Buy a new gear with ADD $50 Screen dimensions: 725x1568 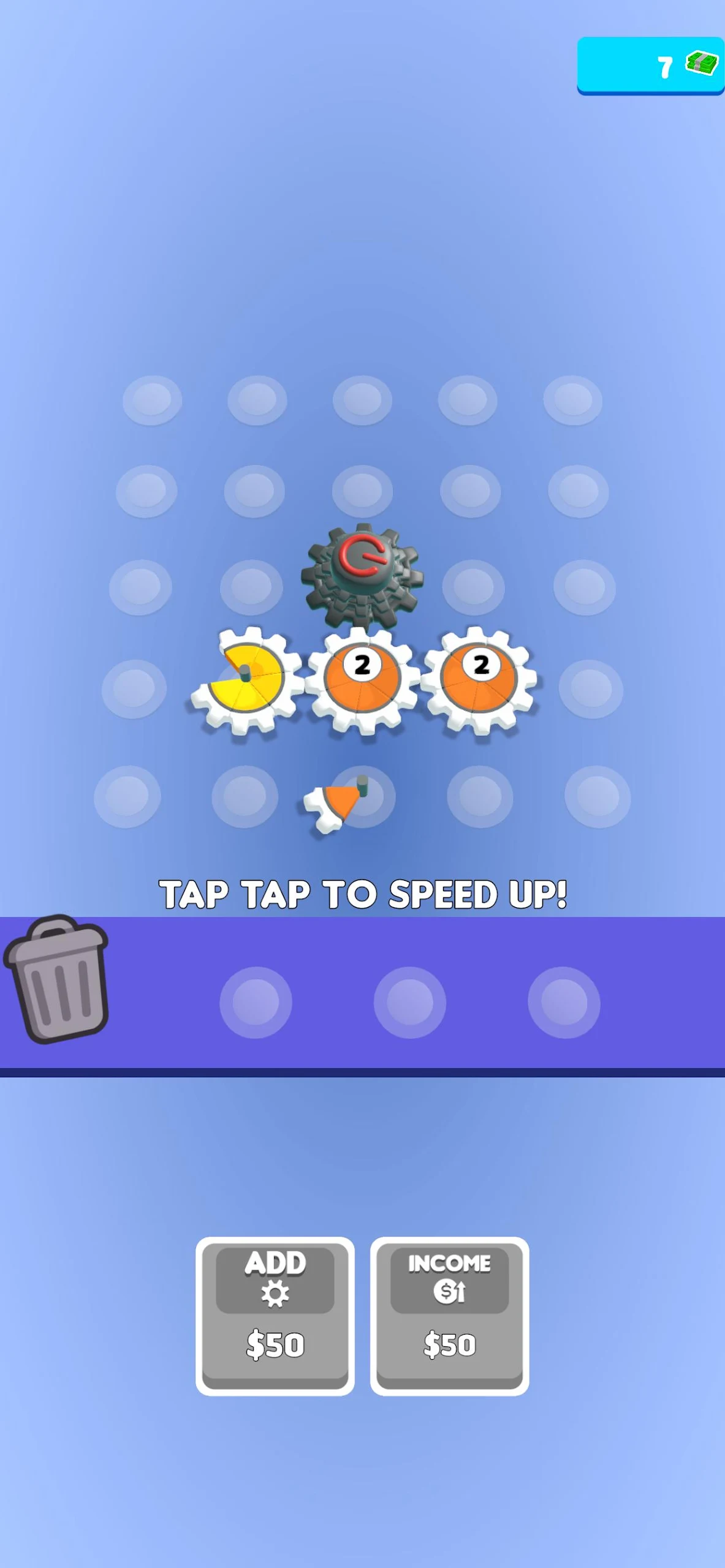coord(275,1316)
